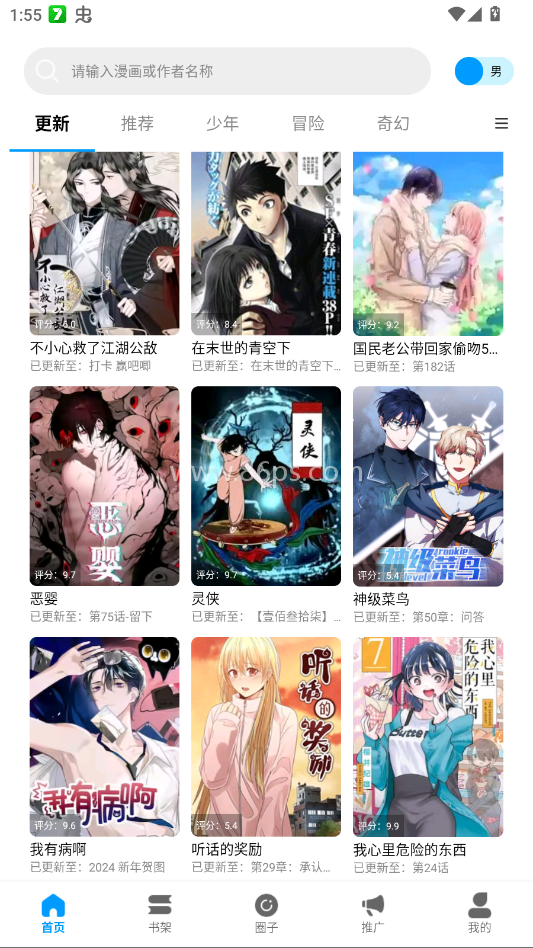Tap the manga search field
Image resolution: width=533 pixels, height=948 pixels.
[x=227, y=71]
